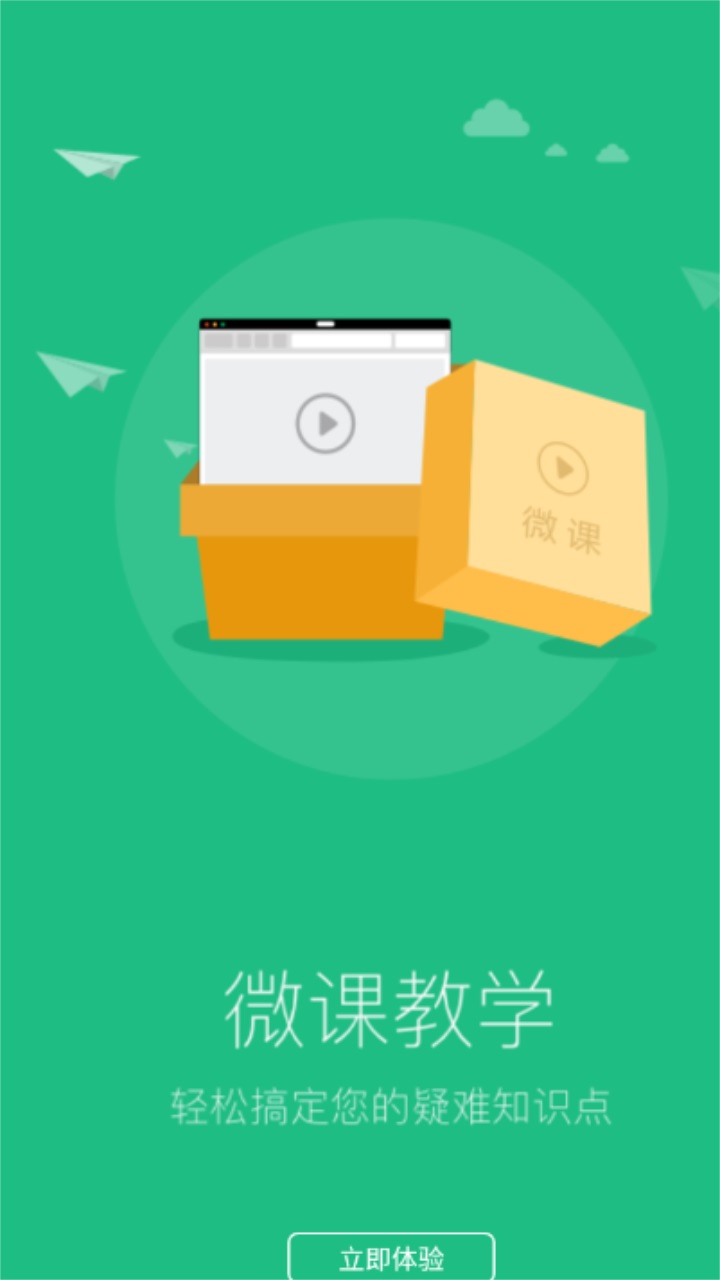Select the leftmost tab in the browser illustration

(218, 339)
